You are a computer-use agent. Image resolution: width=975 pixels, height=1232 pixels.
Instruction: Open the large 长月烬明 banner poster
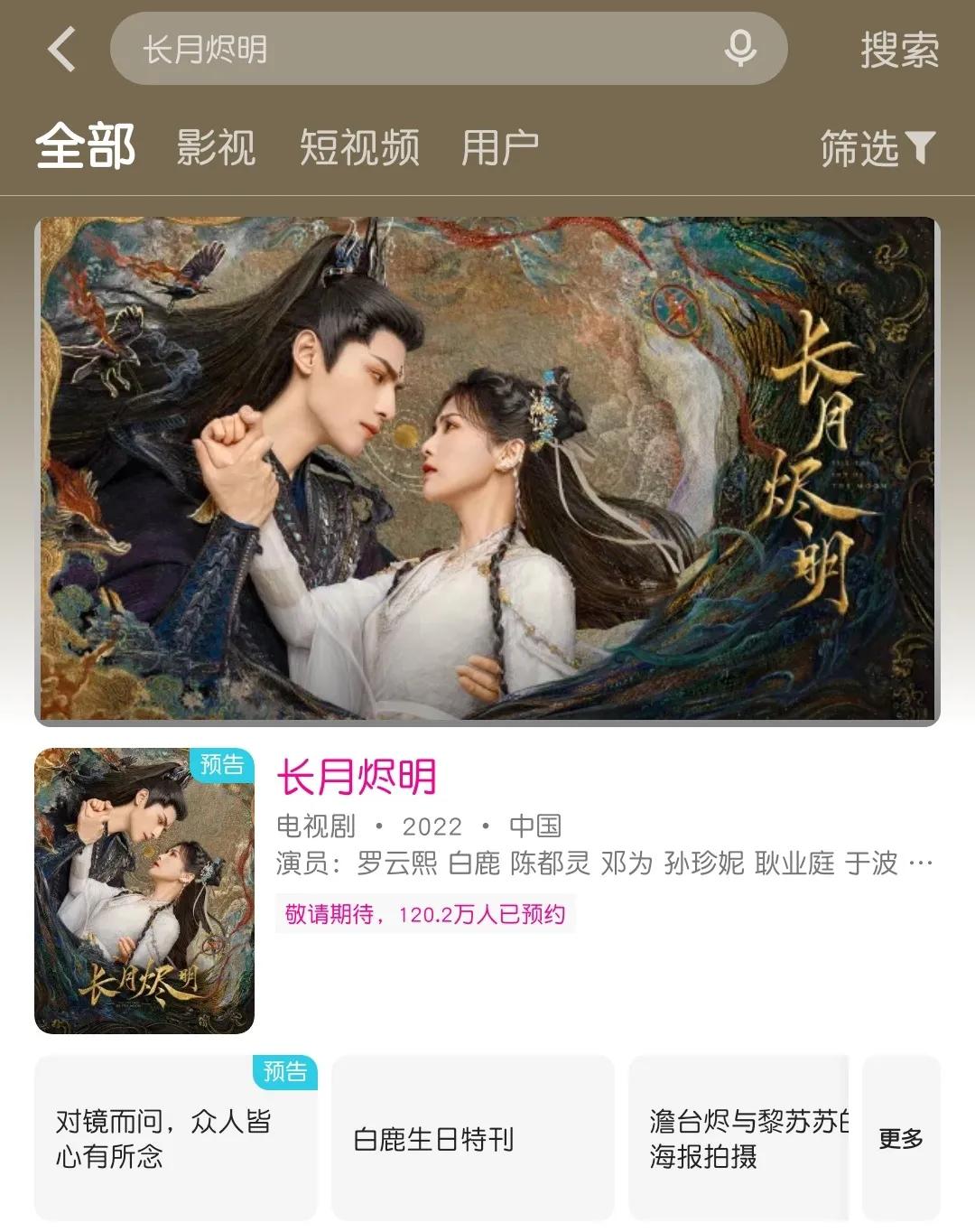(487, 470)
